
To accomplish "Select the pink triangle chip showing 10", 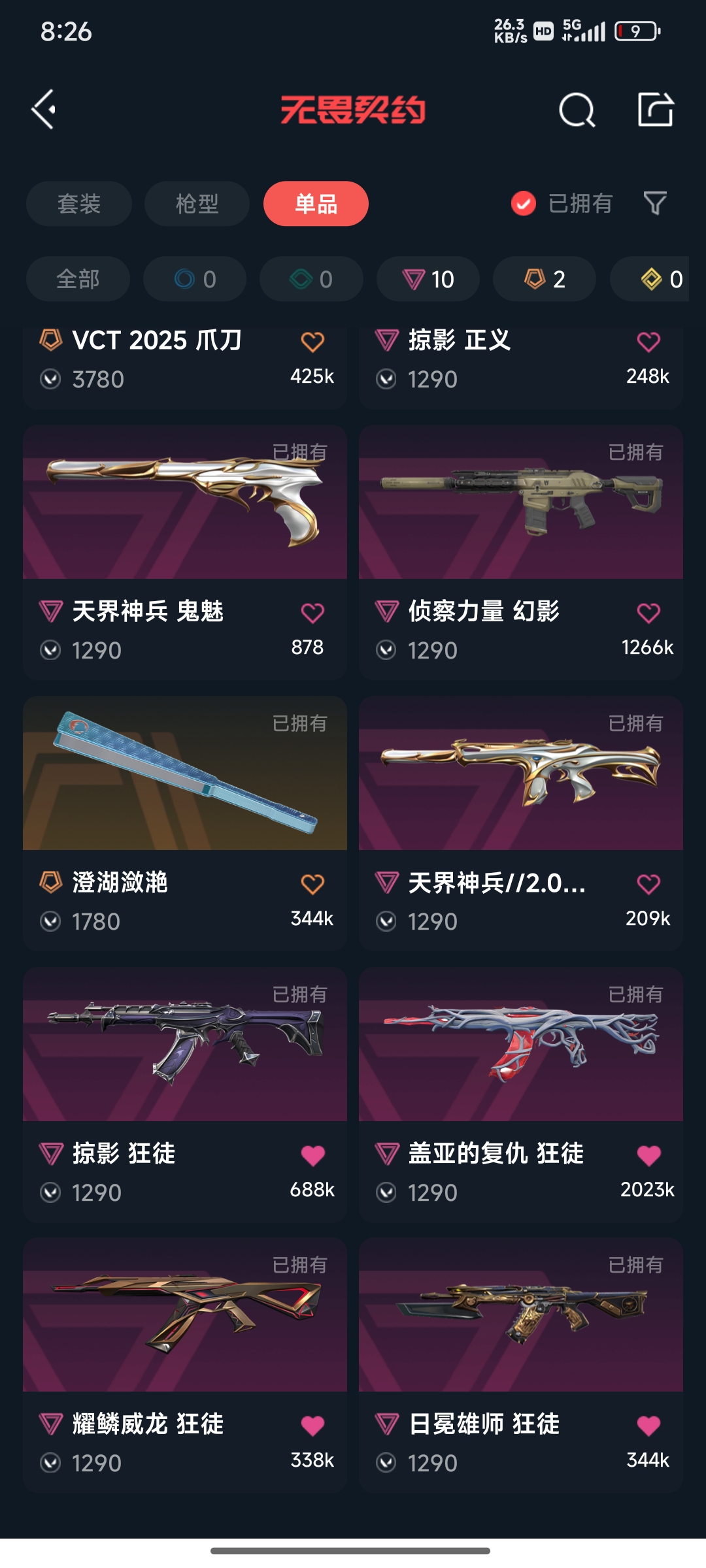I will coord(428,279).
